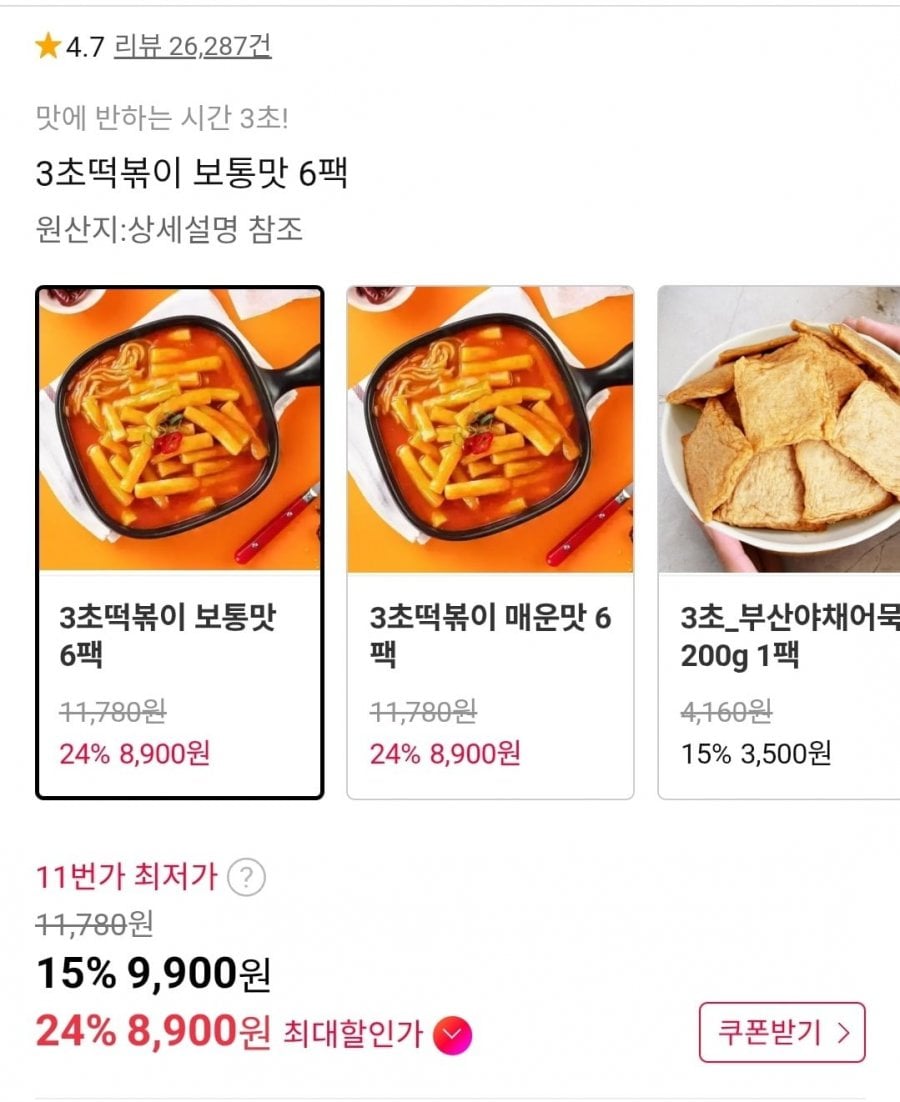Screen dimensions: 900x1102
Task: Select the 3초_부산야채어묵 200g 1팩 card
Action: [780, 543]
